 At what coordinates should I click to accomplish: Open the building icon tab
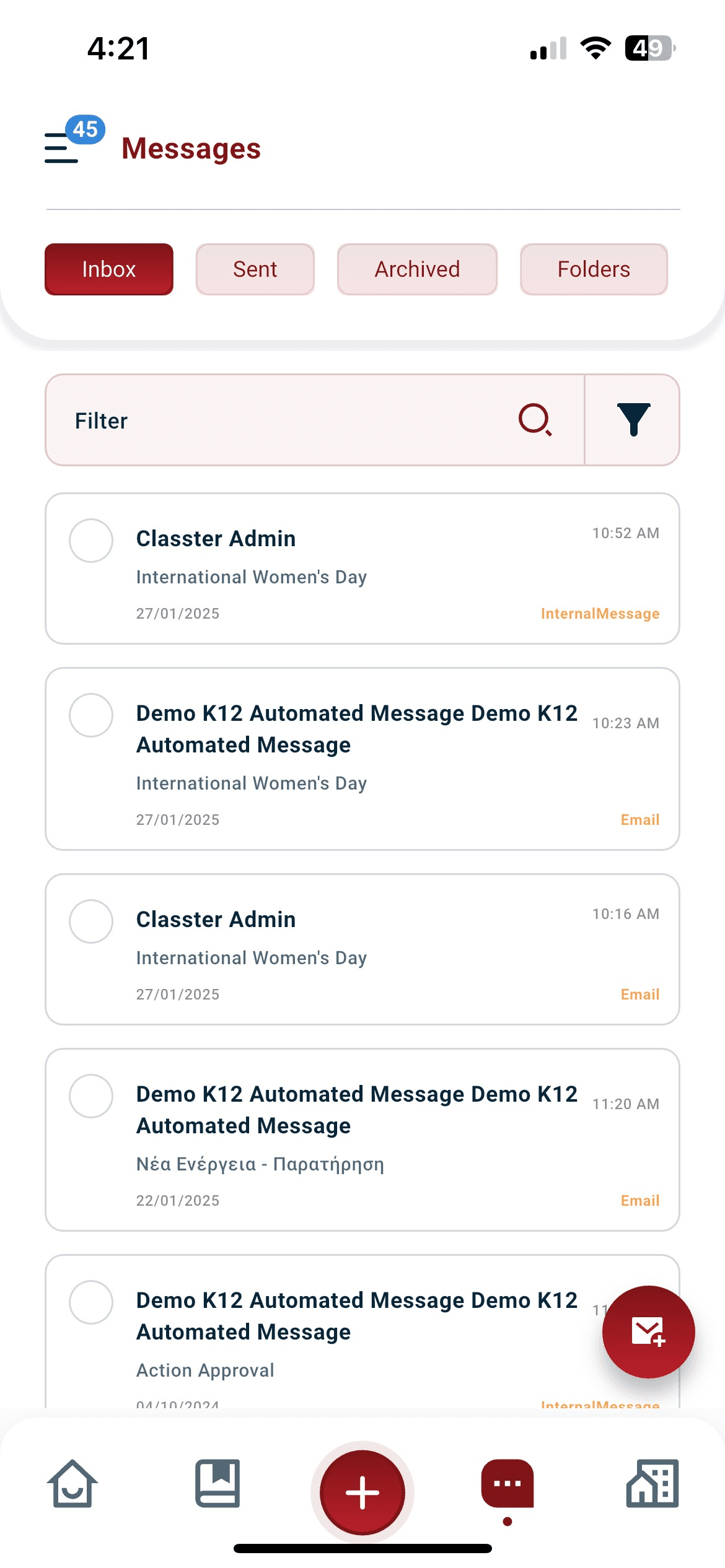tap(652, 1484)
